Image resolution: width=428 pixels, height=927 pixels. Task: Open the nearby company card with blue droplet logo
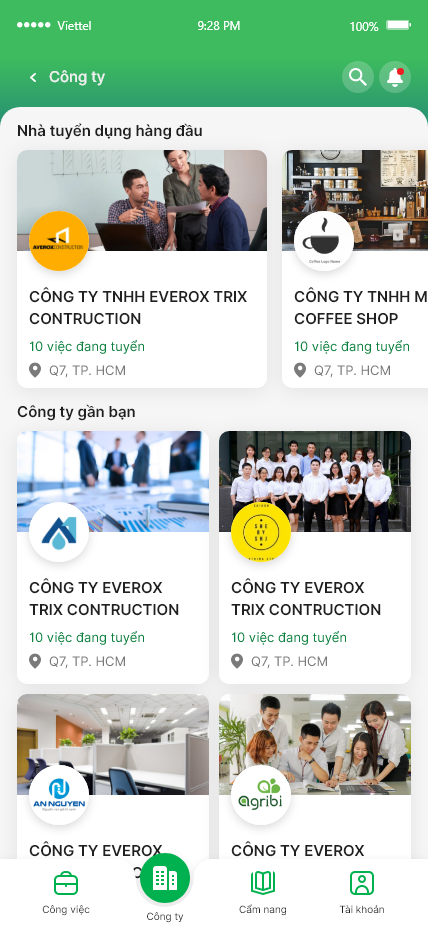(113, 557)
